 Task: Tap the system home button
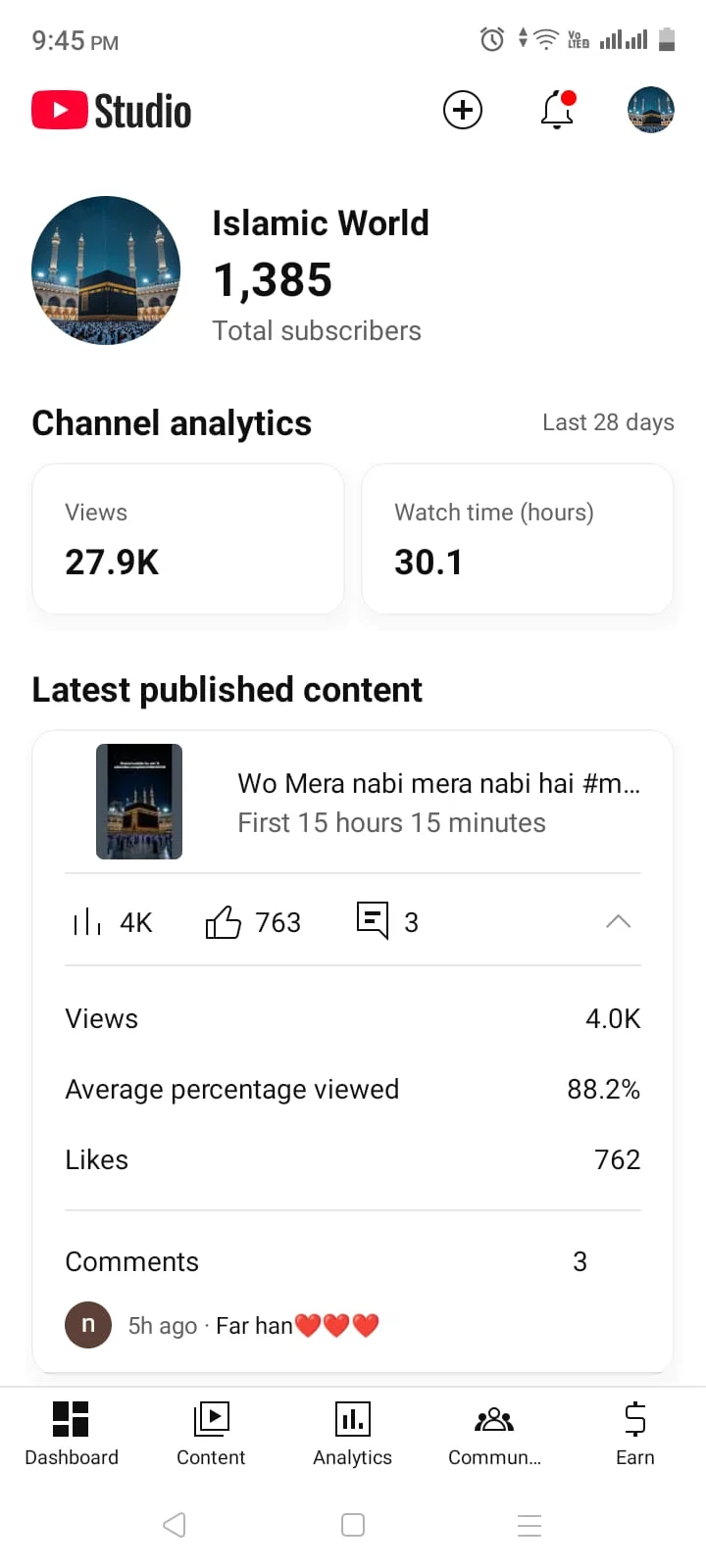(353, 1525)
